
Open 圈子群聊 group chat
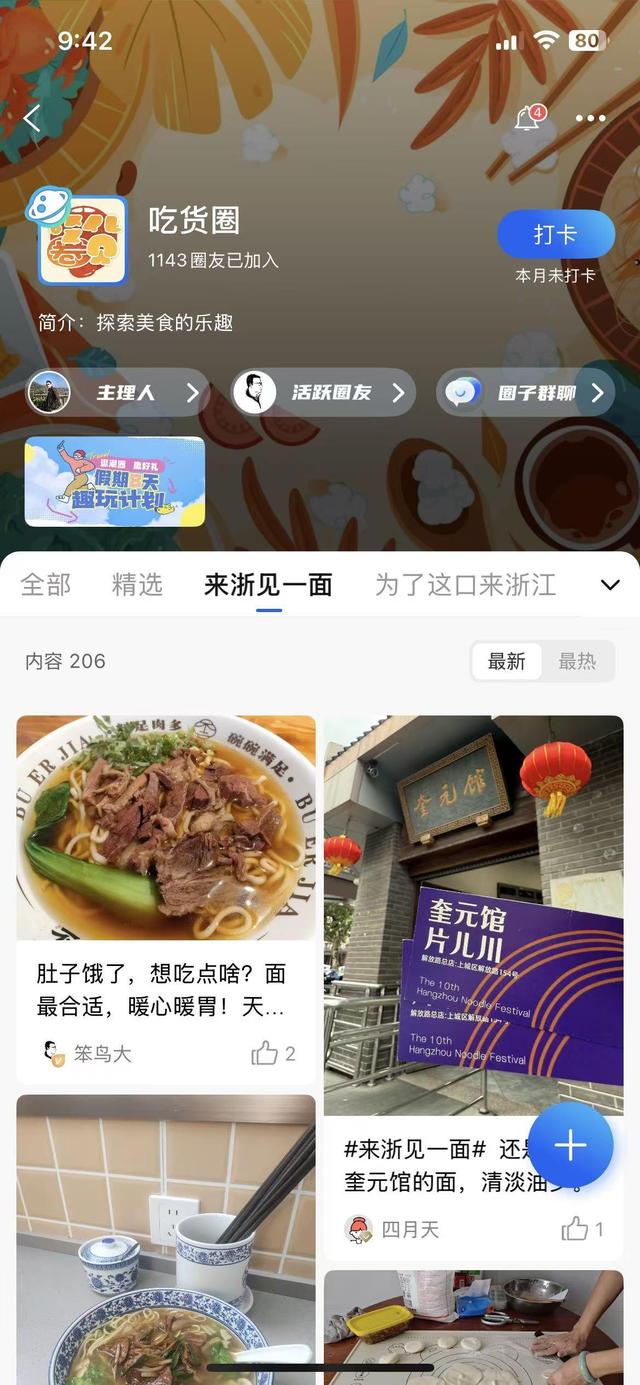[527, 393]
